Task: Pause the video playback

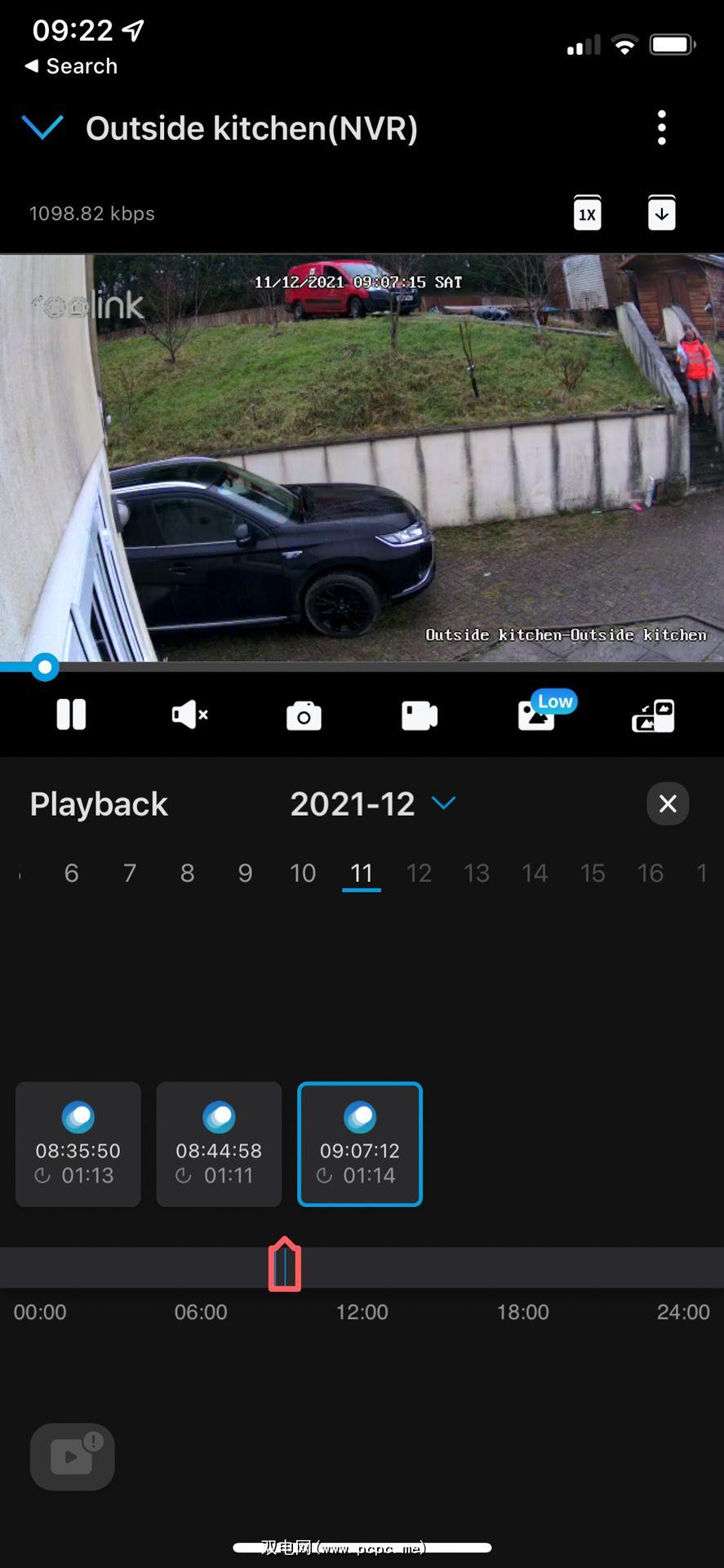Action: (x=71, y=715)
